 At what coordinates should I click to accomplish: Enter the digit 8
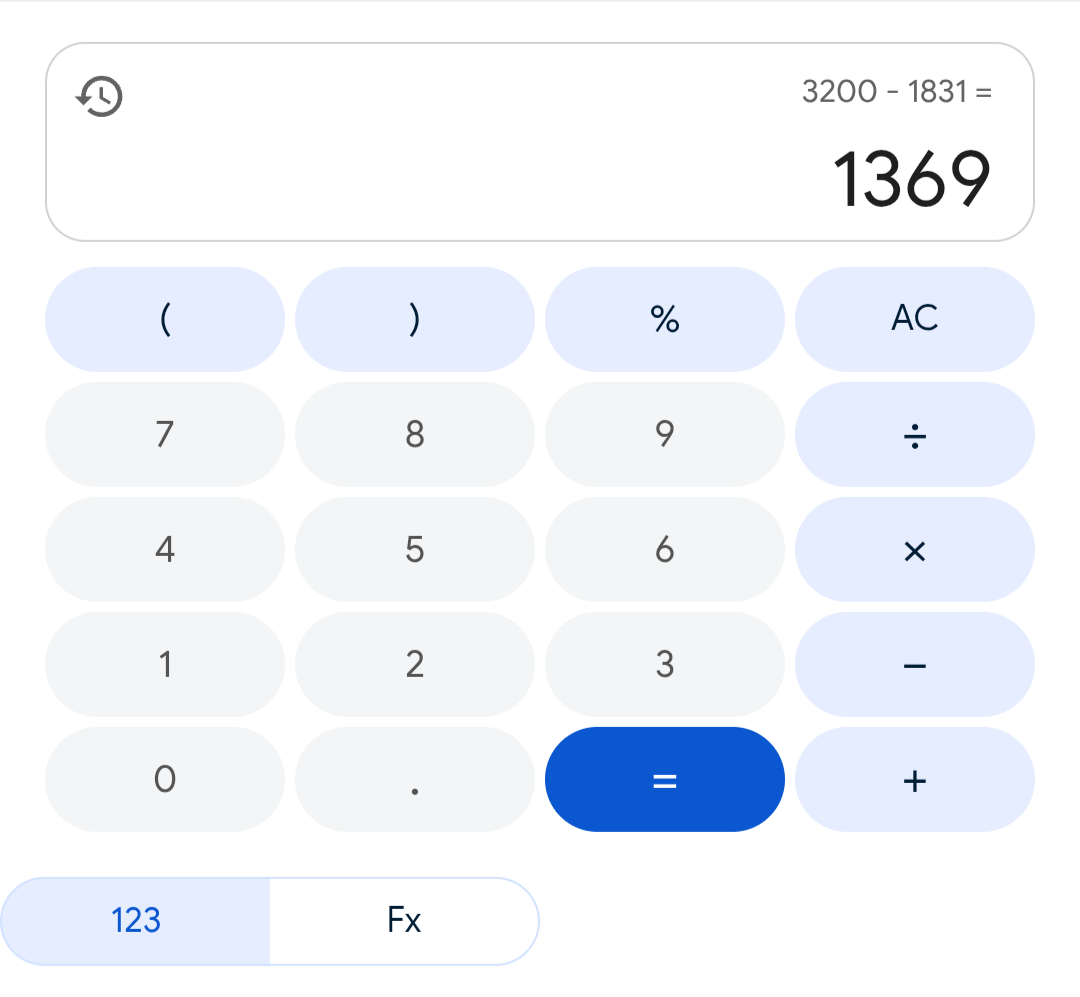(414, 434)
